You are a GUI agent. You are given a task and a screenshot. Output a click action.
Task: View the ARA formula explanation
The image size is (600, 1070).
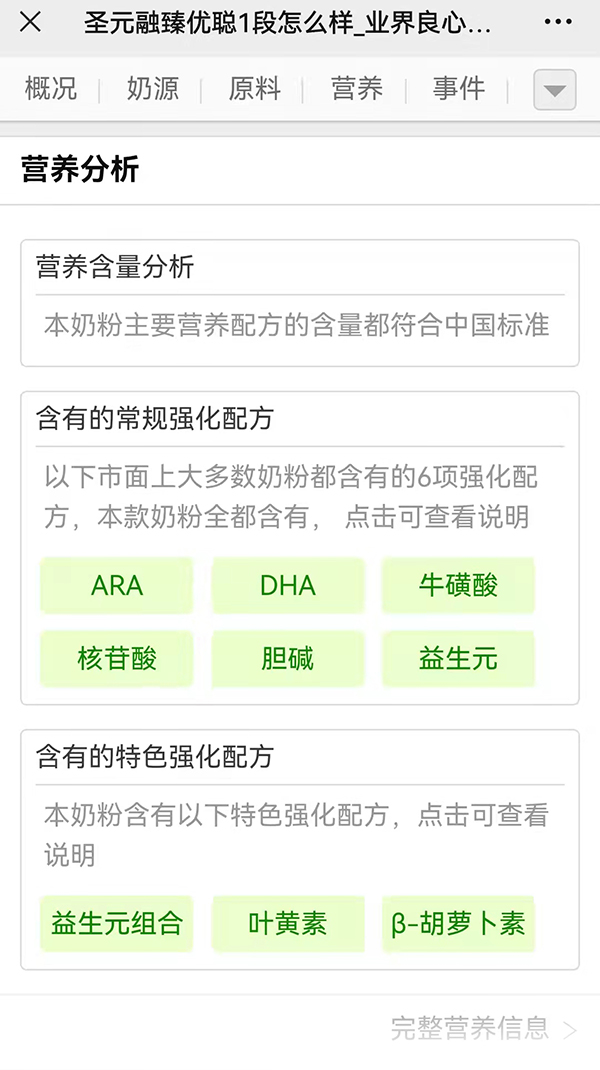click(x=117, y=585)
